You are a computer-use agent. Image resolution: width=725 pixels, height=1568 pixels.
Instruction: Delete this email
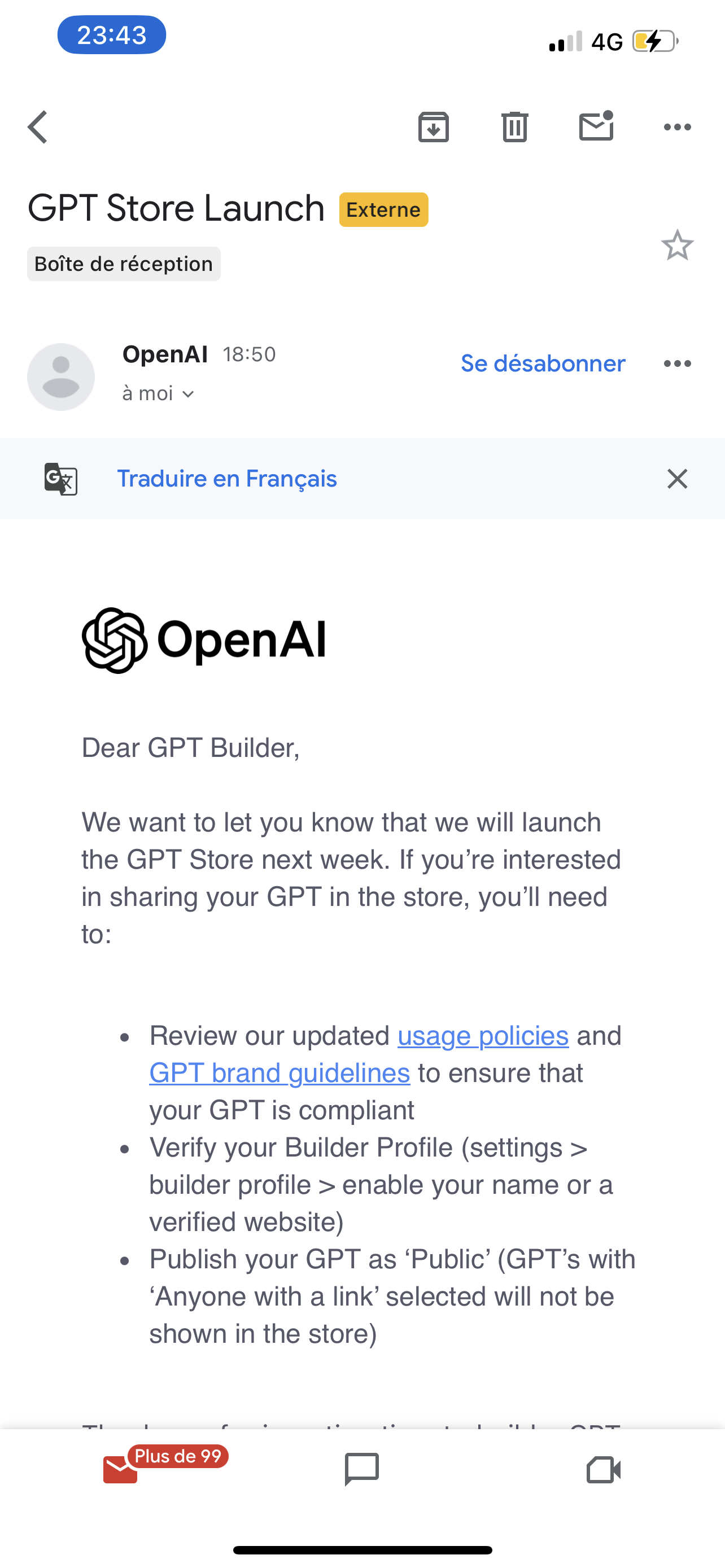pyautogui.click(x=515, y=127)
